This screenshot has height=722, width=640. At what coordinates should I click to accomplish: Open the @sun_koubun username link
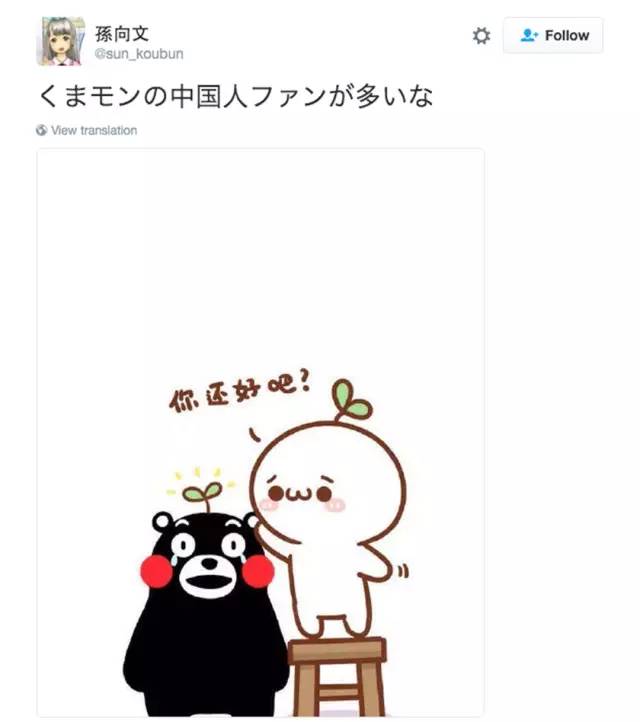point(138,54)
